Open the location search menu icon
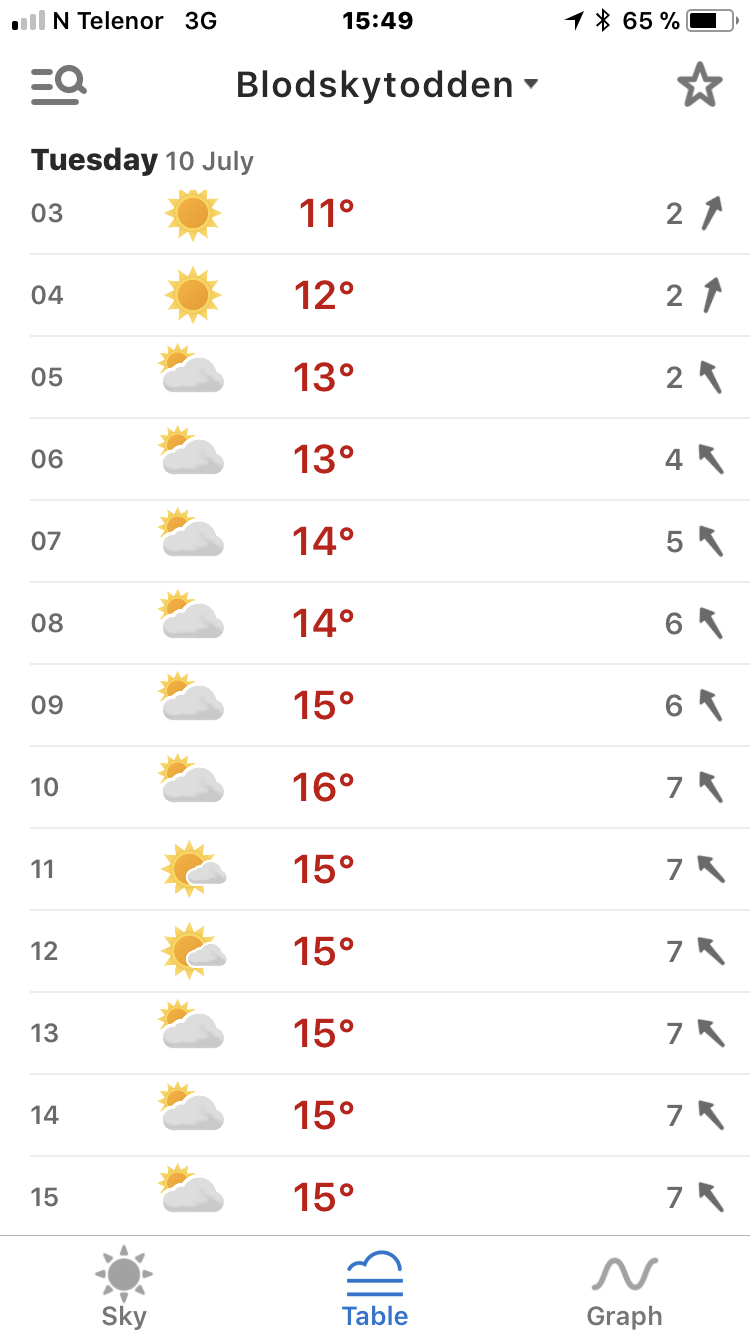This screenshot has height=1334, width=750. (x=58, y=85)
